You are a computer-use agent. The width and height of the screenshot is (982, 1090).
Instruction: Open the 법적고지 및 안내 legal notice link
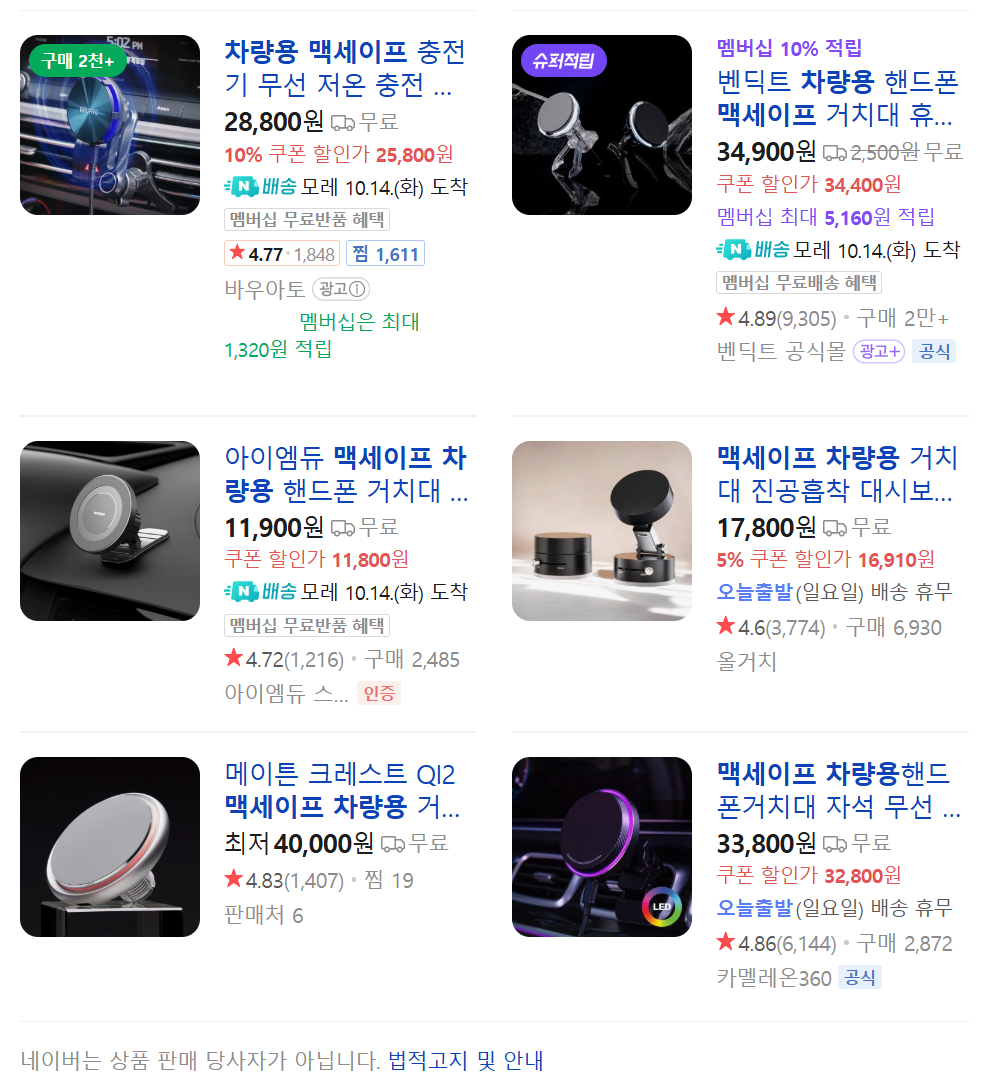[x=465, y=1060]
